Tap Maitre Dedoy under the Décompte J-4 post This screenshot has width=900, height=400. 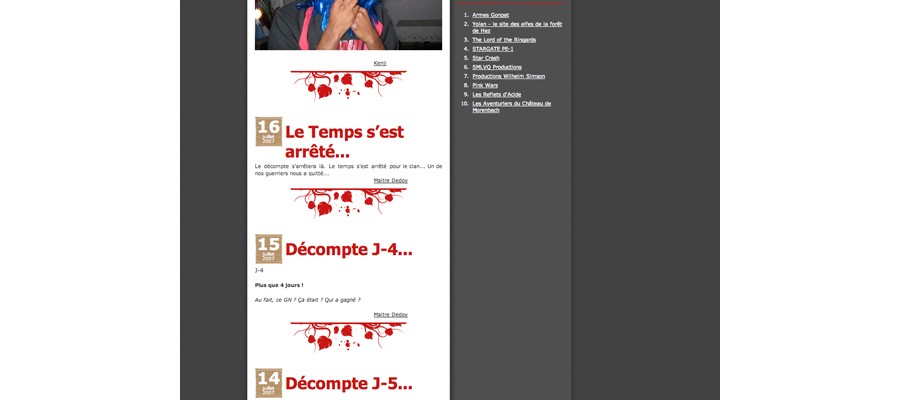390,314
